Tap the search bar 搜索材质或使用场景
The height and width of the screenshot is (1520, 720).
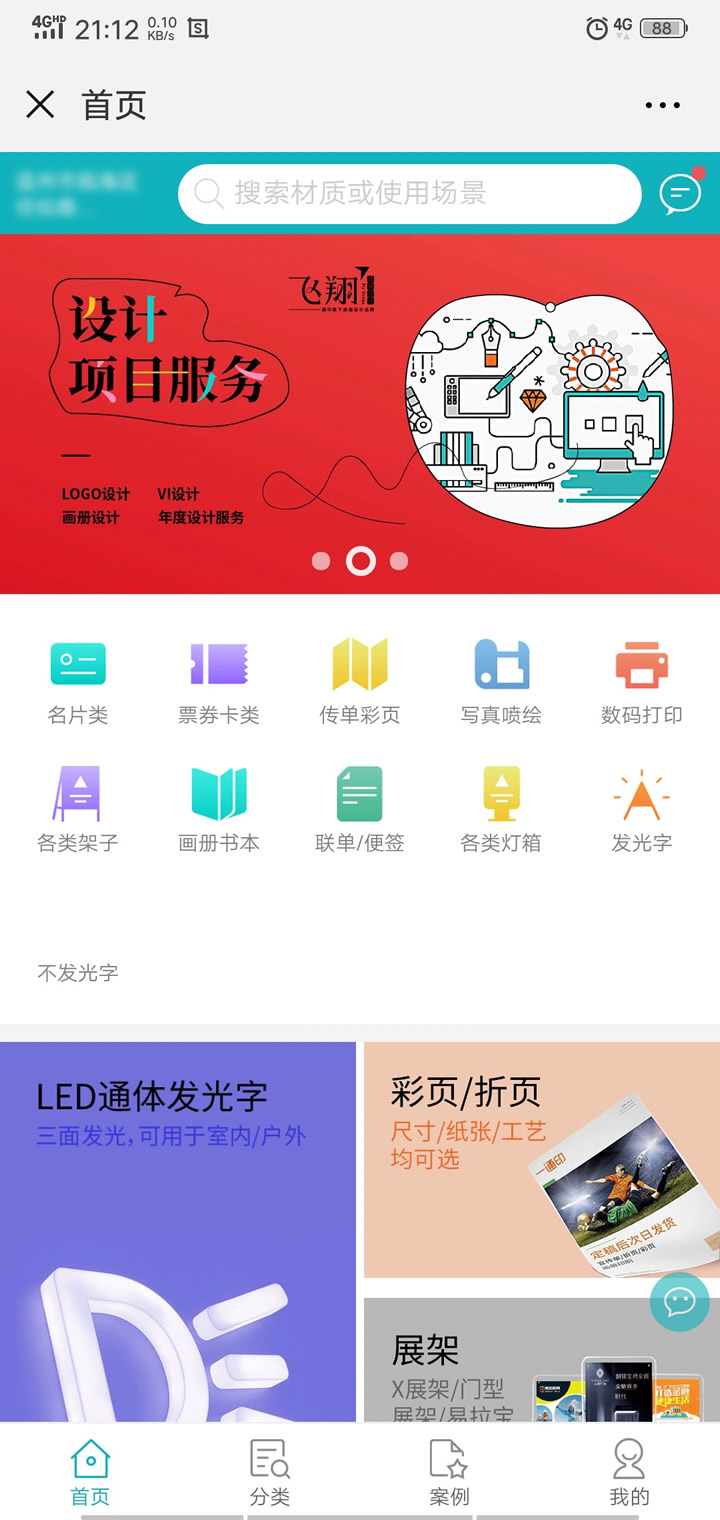[410, 194]
